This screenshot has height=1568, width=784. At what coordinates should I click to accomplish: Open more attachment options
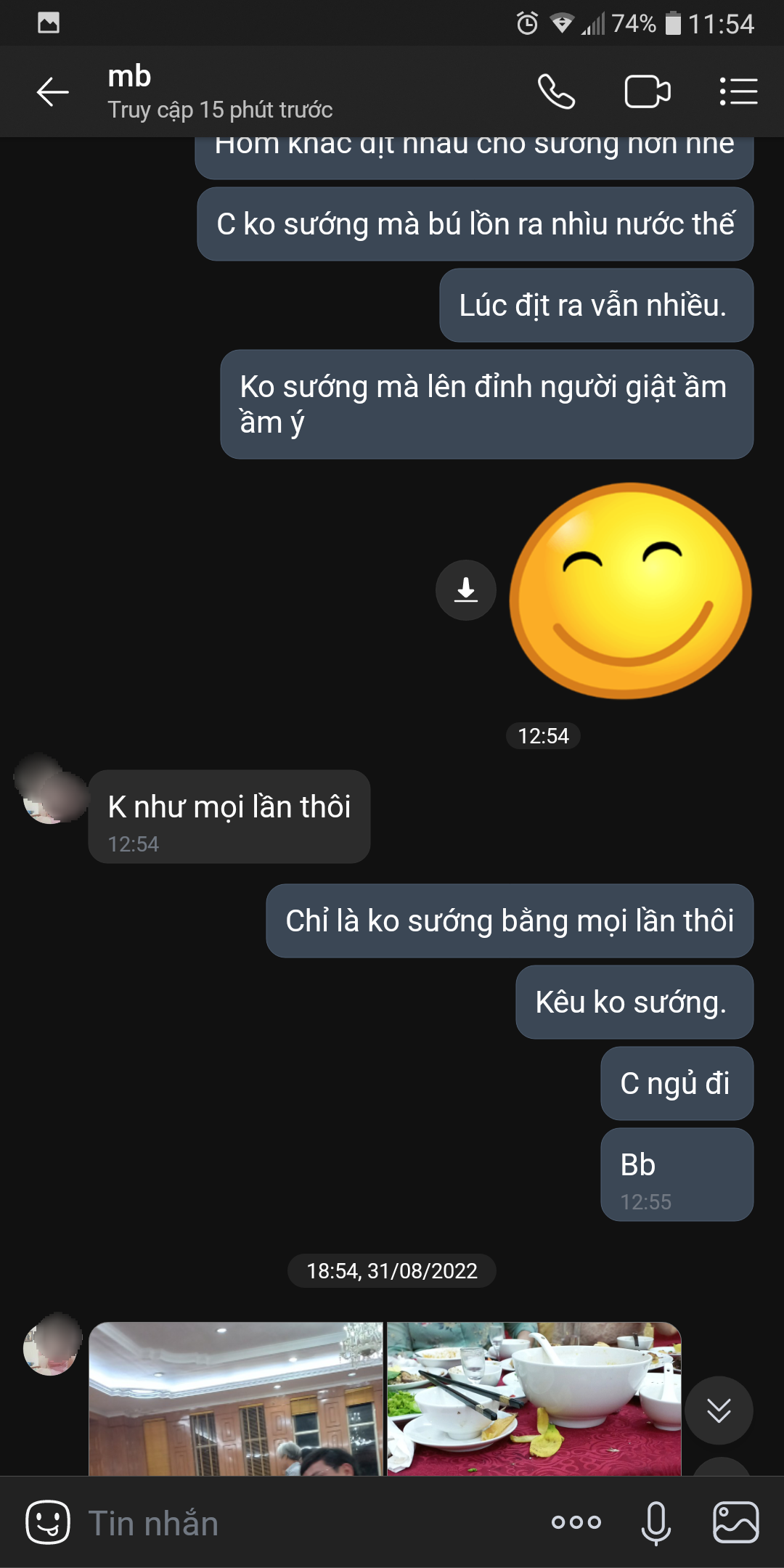pos(576,1522)
